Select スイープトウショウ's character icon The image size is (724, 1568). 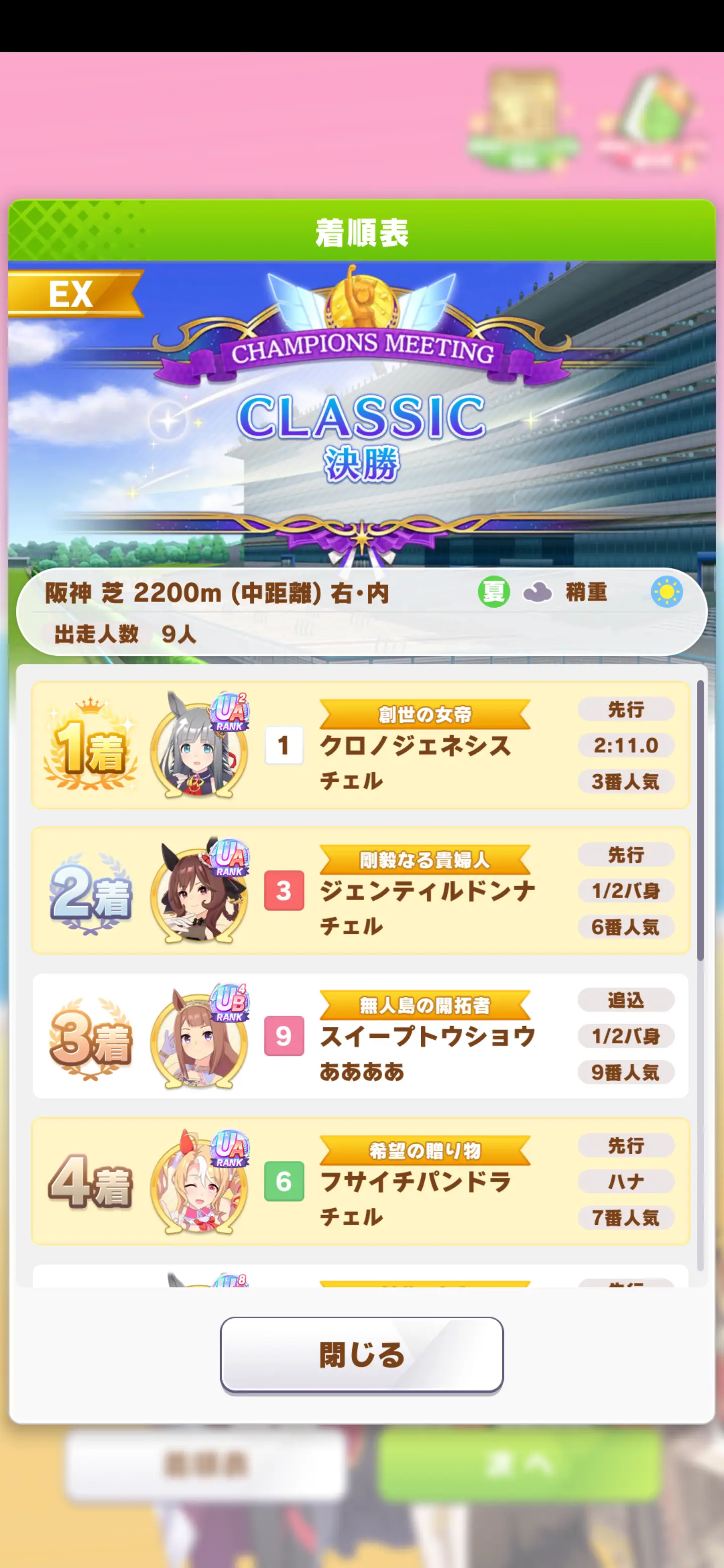200,1035
